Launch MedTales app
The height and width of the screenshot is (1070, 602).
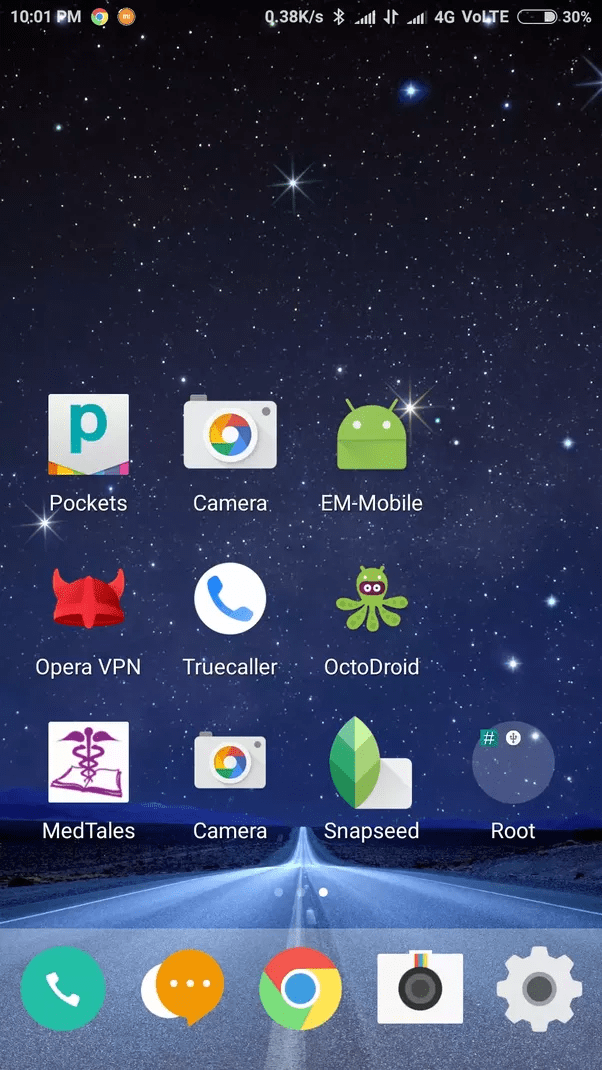pyautogui.click(x=88, y=762)
